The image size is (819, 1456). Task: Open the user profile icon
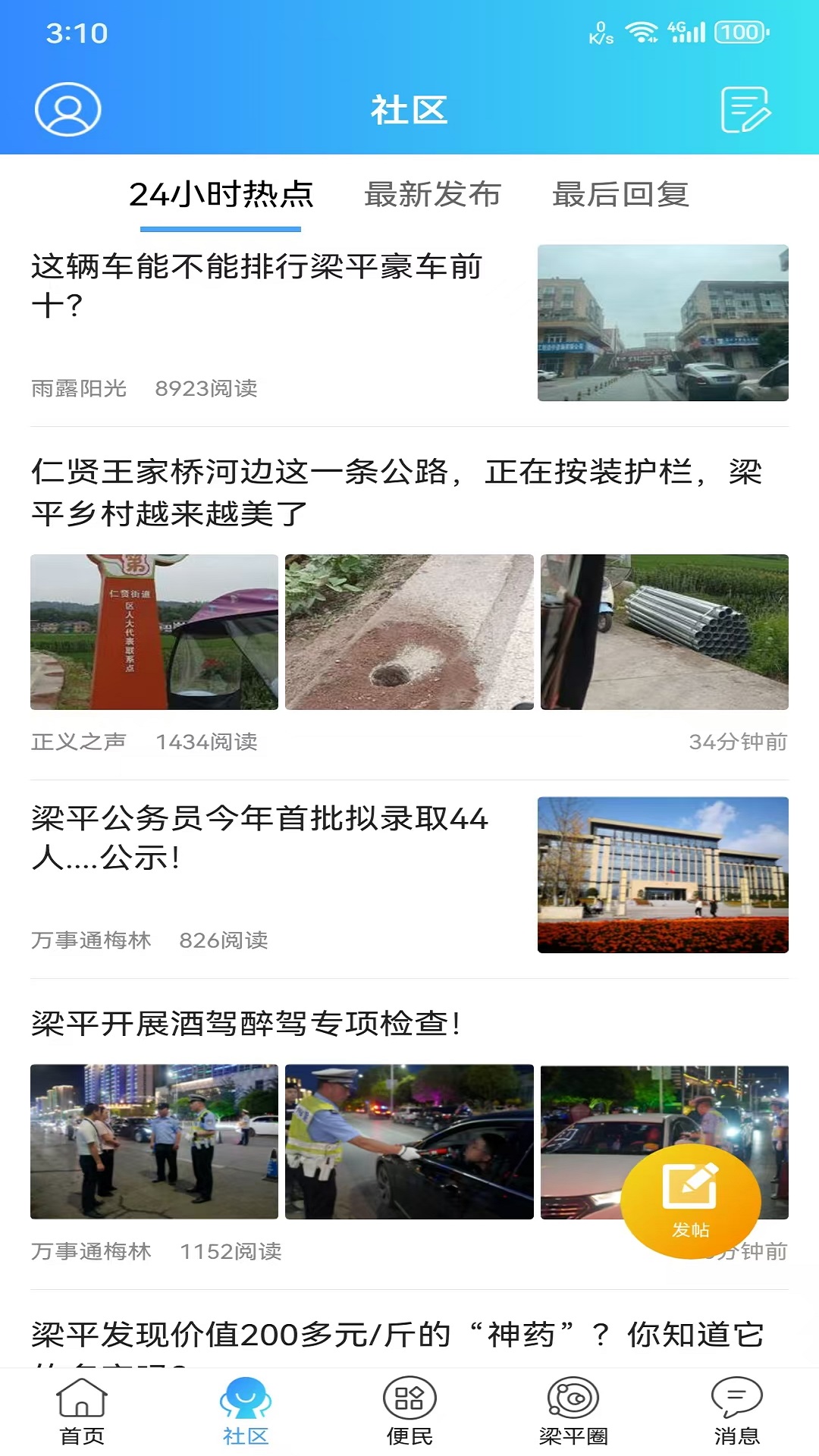[x=67, y=110]
